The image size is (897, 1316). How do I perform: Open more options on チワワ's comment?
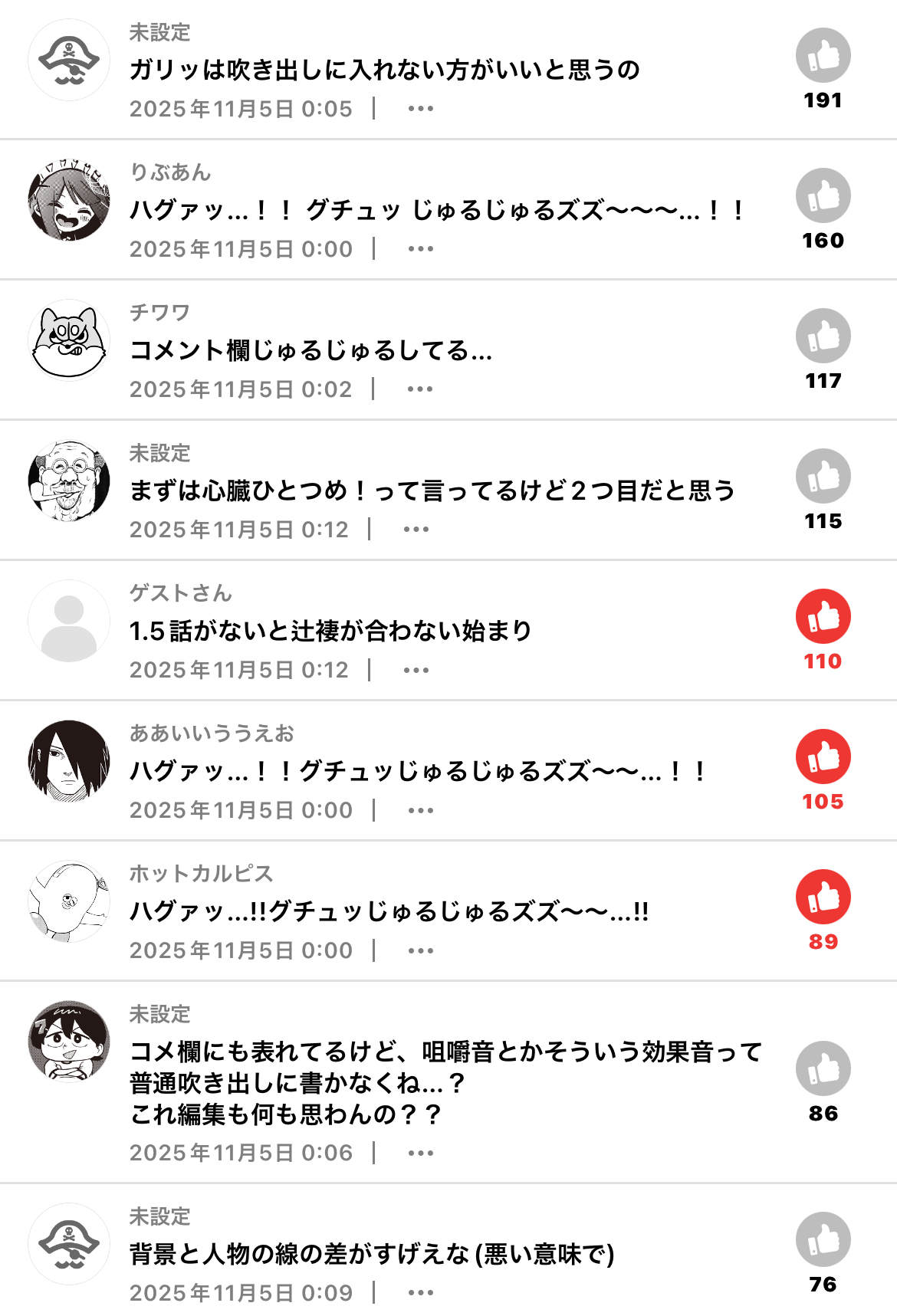(x=420, y=389)
